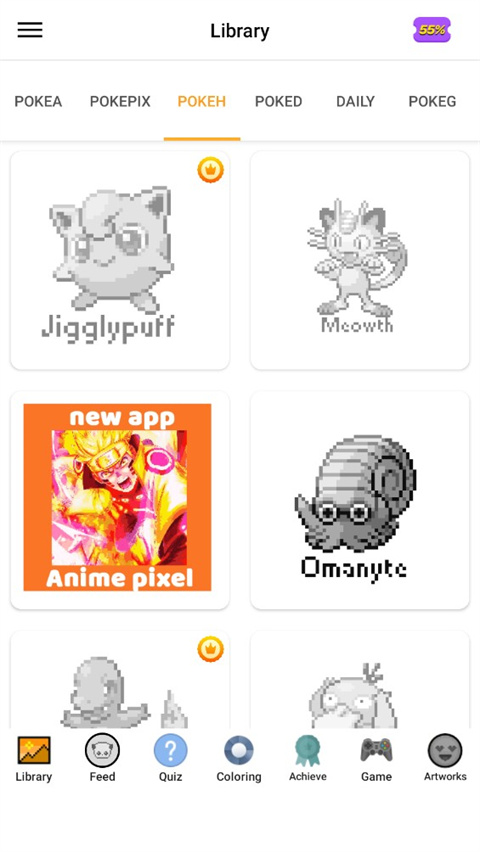This screenshot has width=480, height=852.
Task: Open the Game section
Action: pos(376,759)
